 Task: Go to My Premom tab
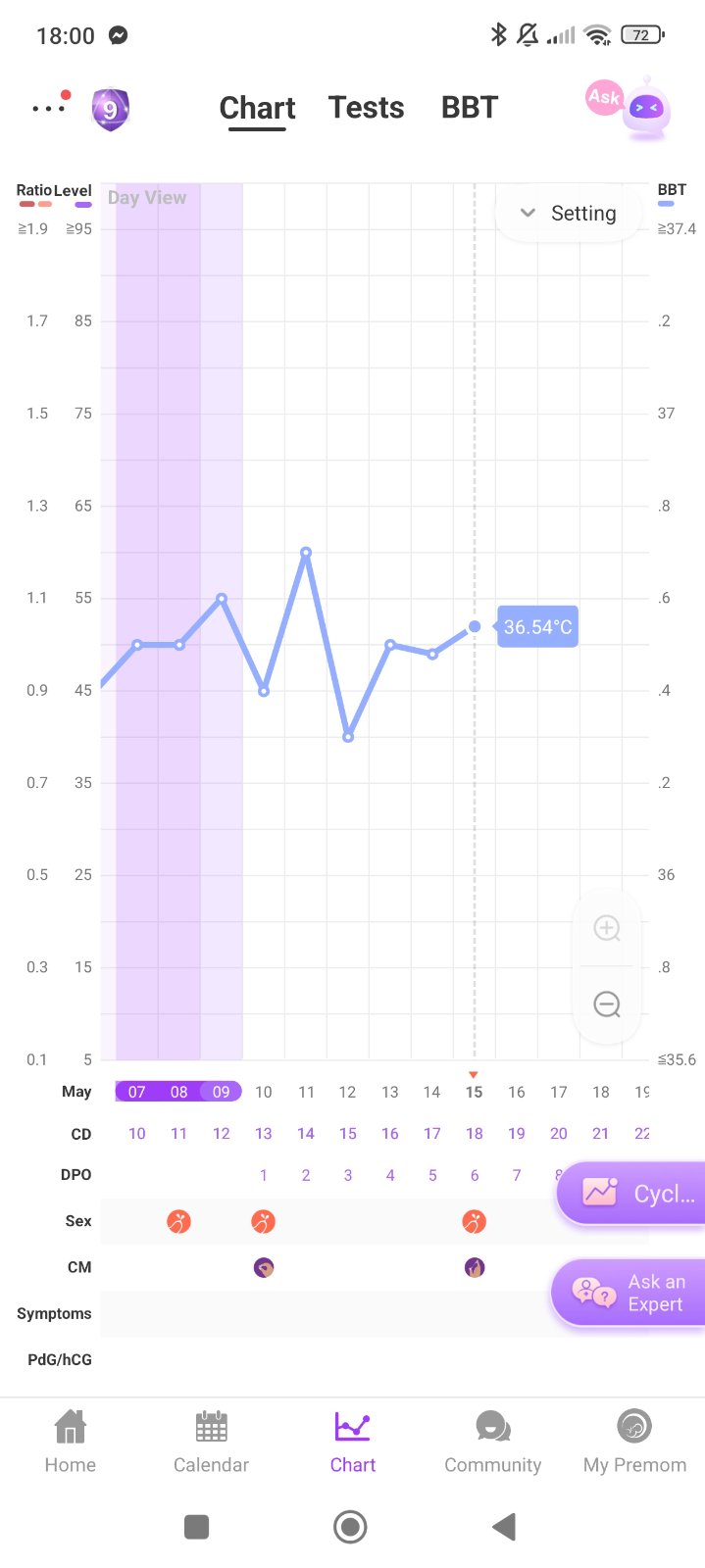point(634,1441)
